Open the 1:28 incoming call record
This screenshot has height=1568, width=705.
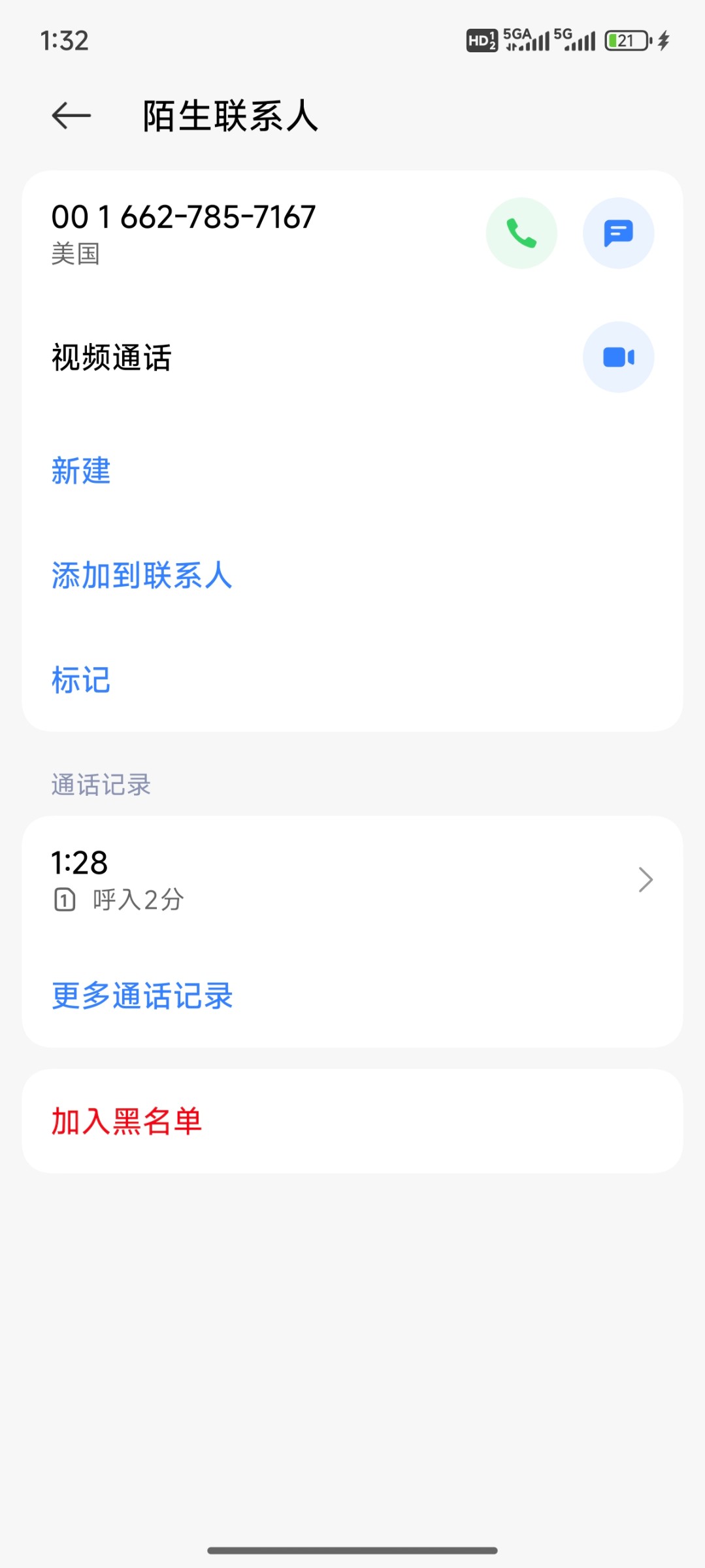353,879
